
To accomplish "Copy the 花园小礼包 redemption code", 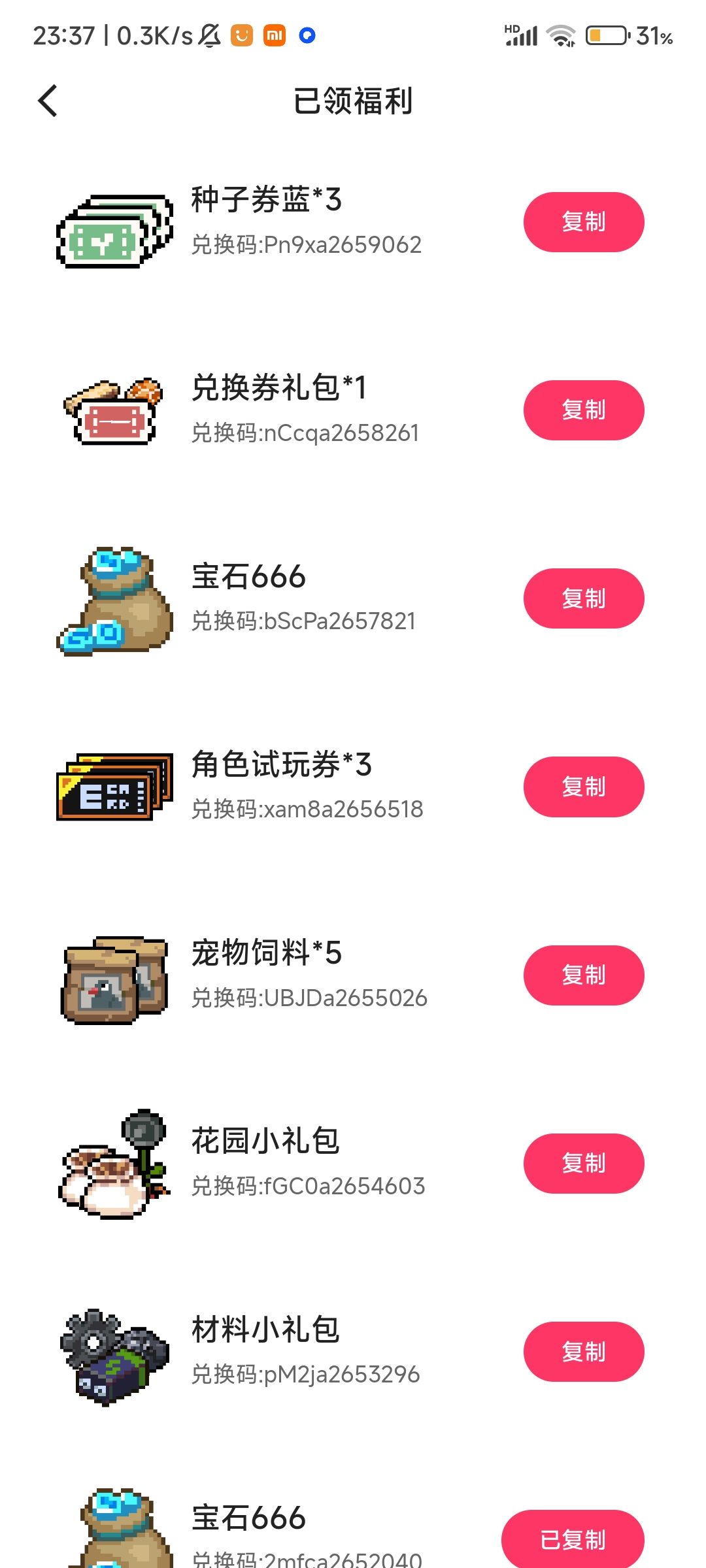I will point(583,1163).
